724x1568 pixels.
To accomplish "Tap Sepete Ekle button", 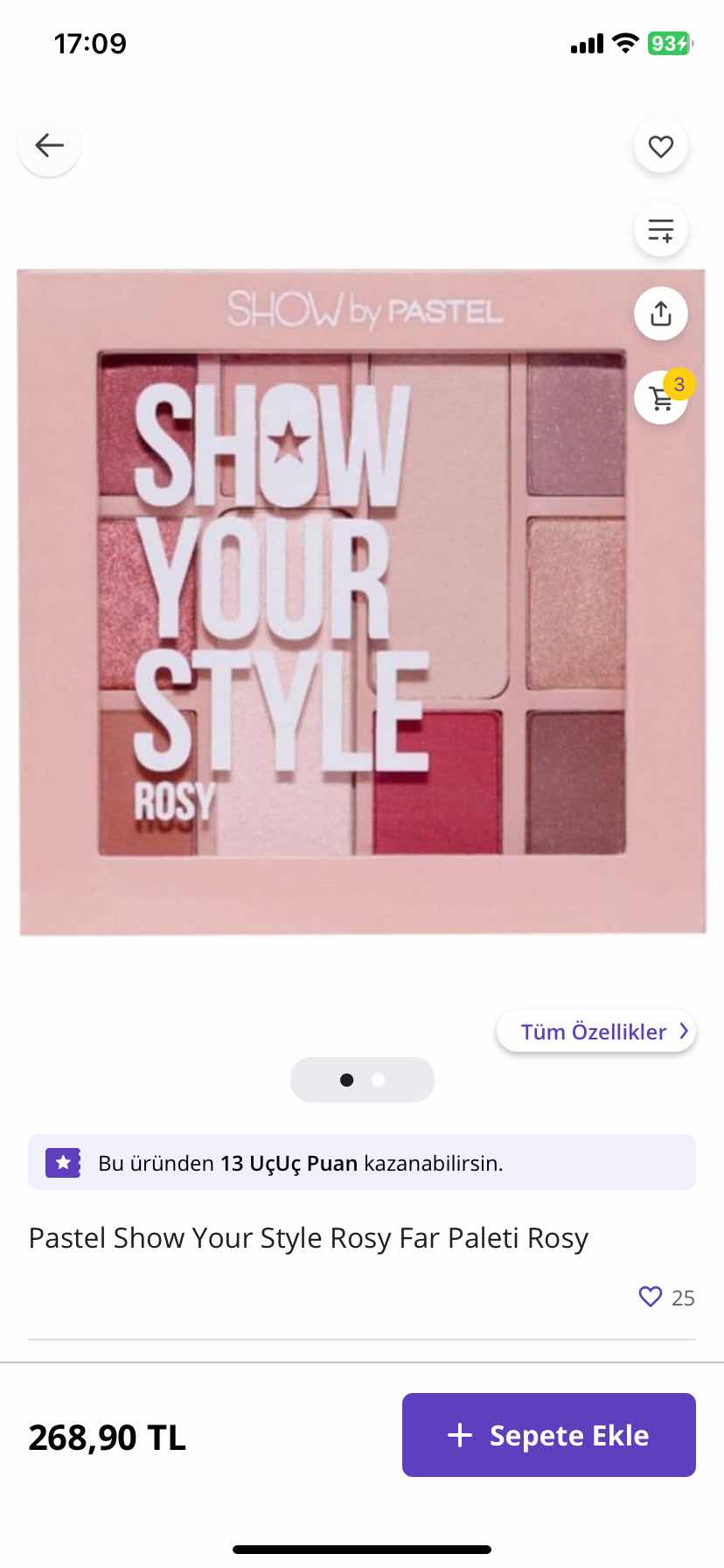I will (x=548, y=1435).
